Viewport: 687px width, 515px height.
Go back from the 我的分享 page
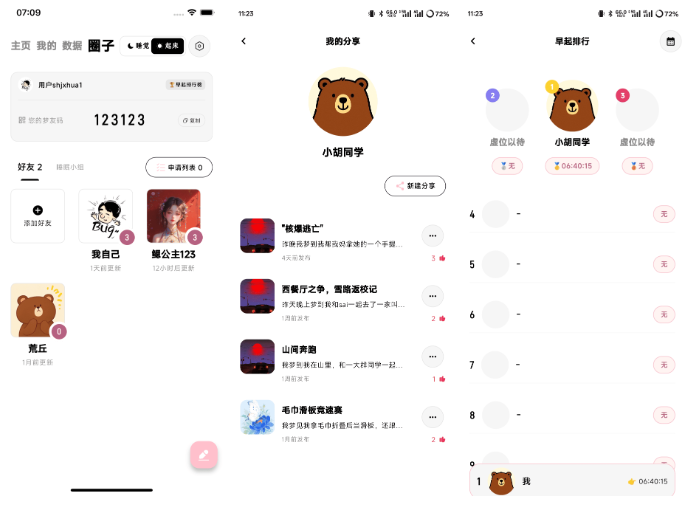(244, 41)
